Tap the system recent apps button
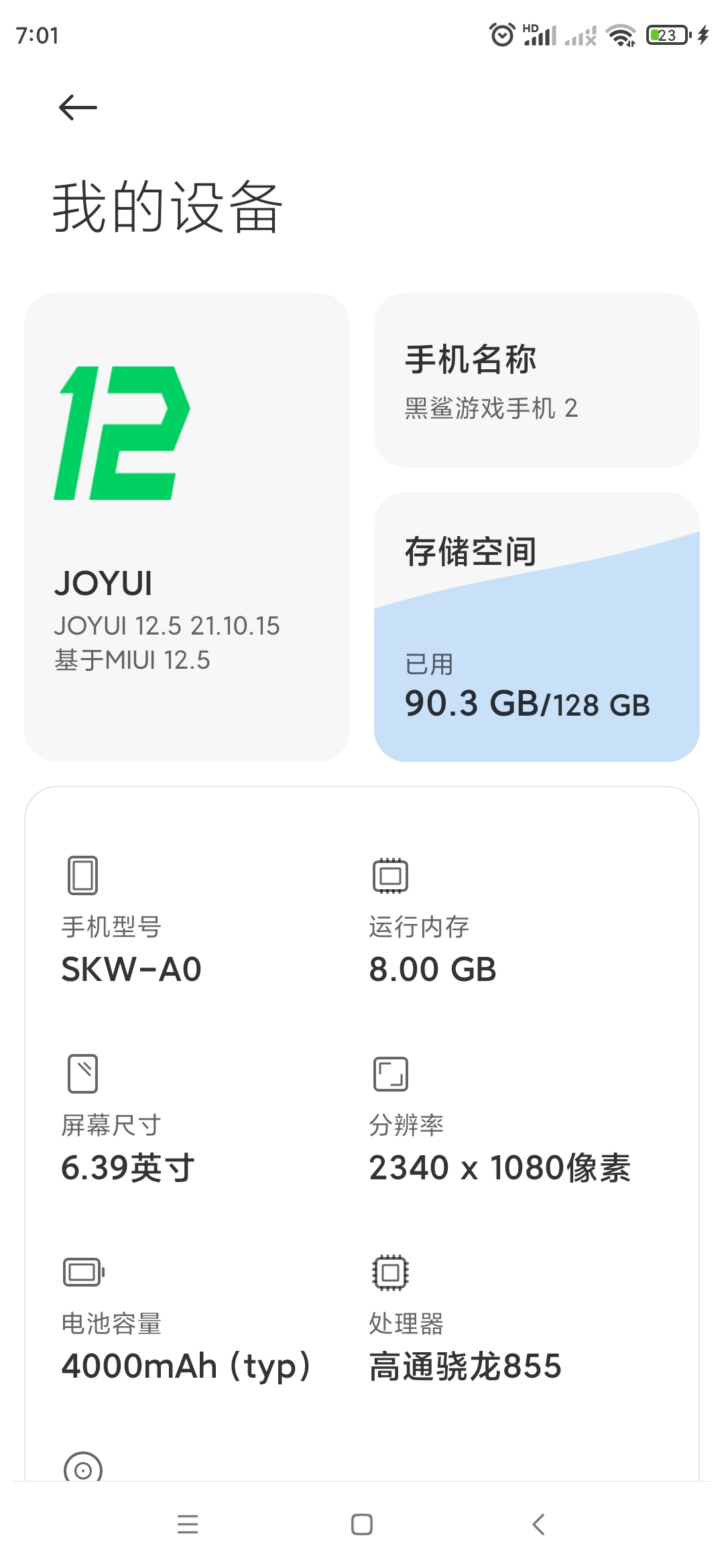 pos(188,1524)
